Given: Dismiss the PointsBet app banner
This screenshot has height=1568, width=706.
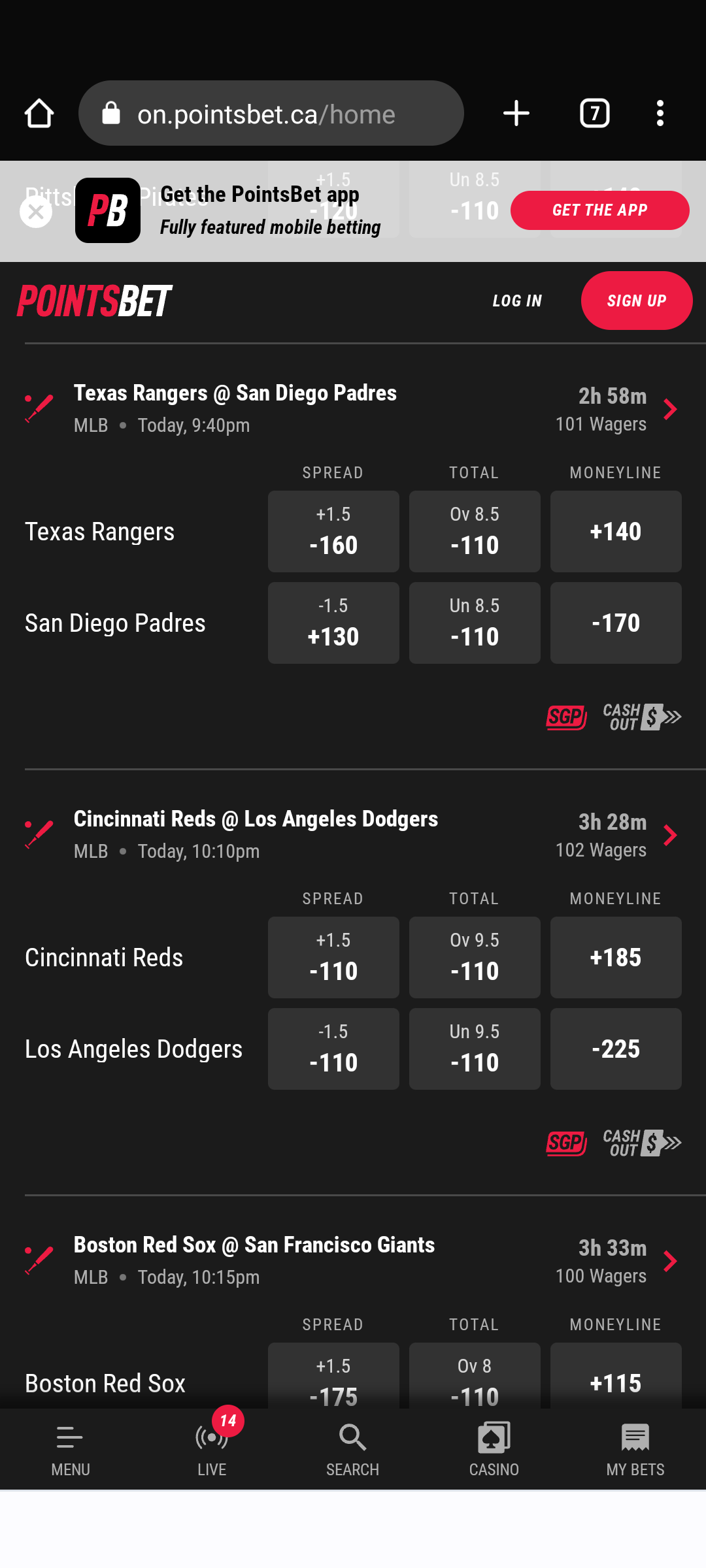Looking at the screenshot, I should [36, 212].
